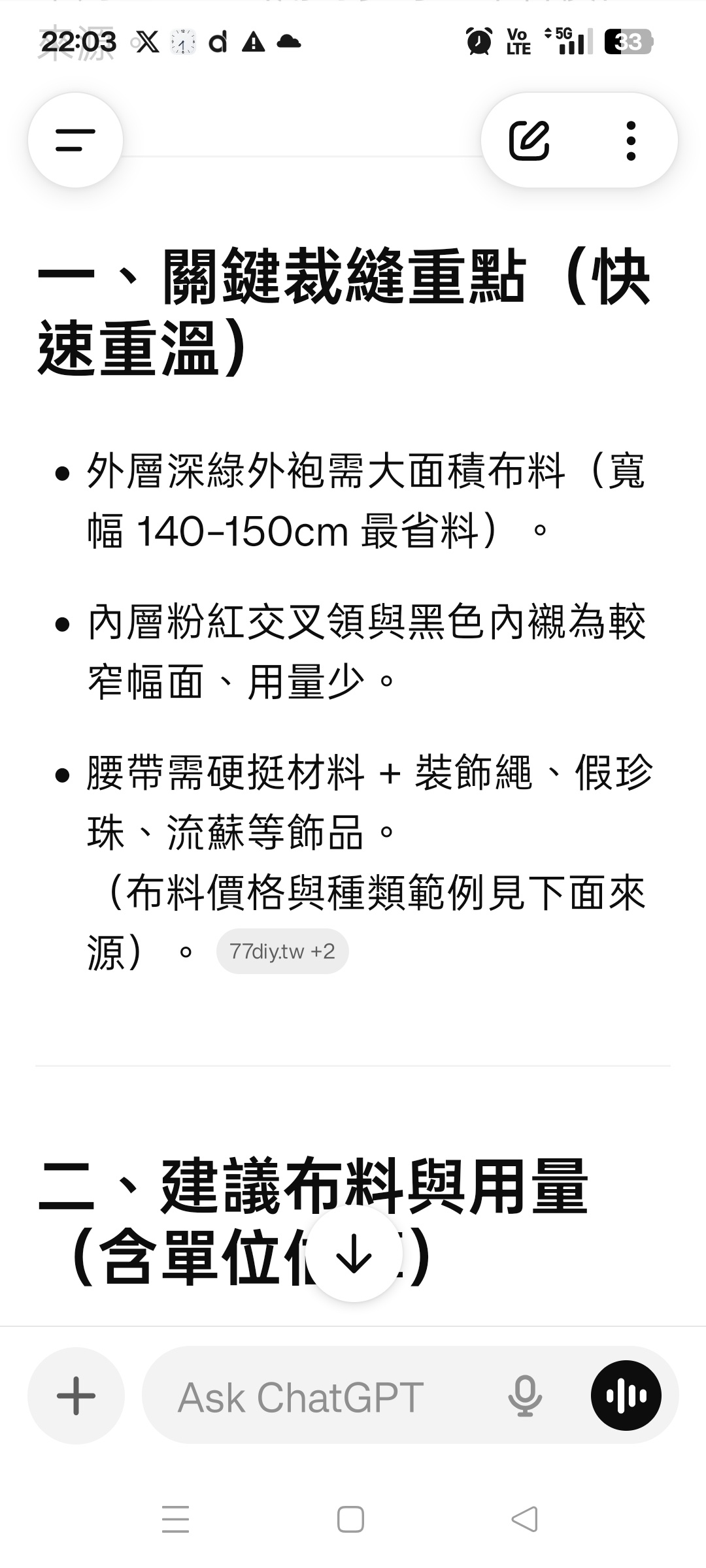Start a new chat with compose icon

pos(529,140)
